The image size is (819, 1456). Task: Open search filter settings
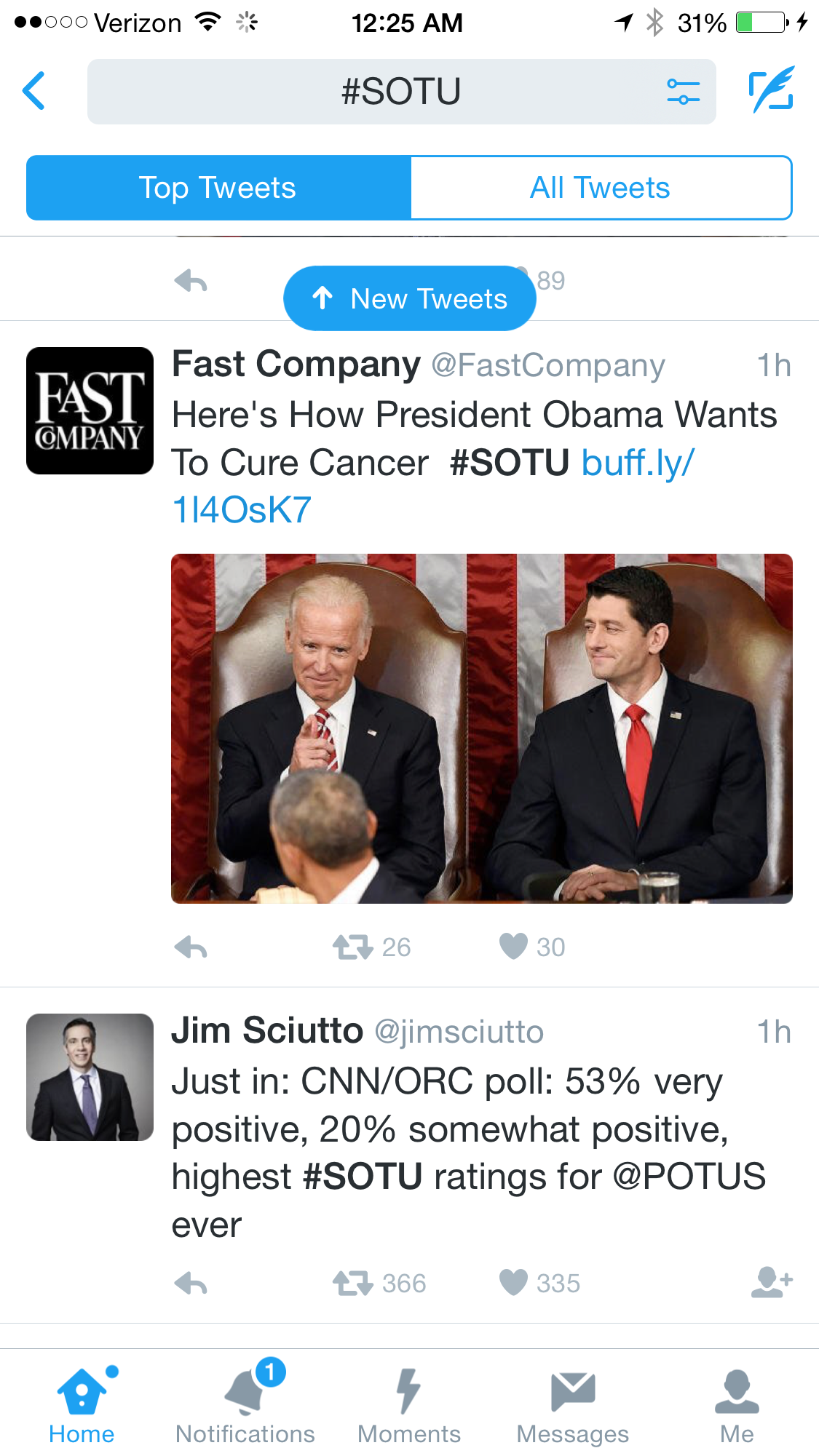[683, 92]
